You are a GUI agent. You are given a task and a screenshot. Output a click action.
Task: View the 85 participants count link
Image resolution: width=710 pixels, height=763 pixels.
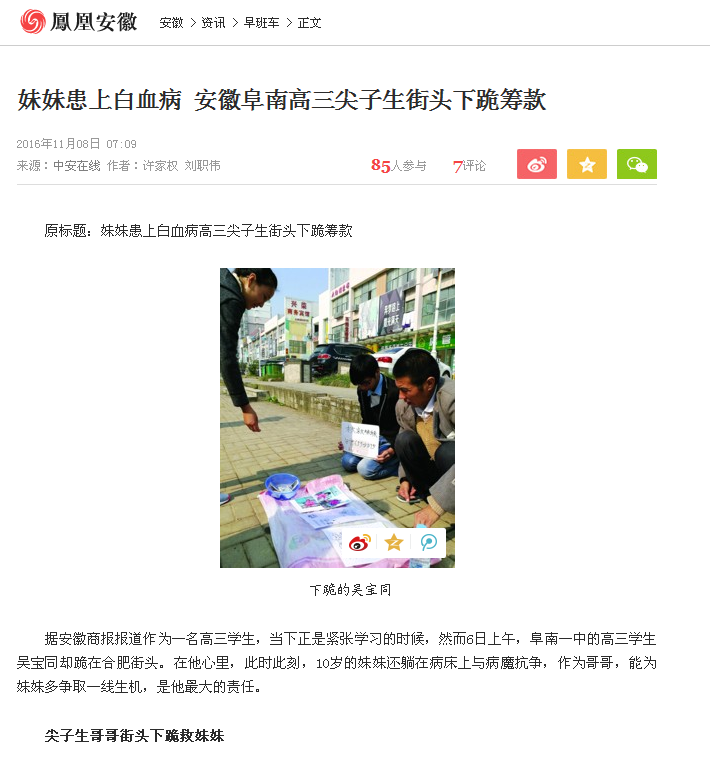(398, 165)
